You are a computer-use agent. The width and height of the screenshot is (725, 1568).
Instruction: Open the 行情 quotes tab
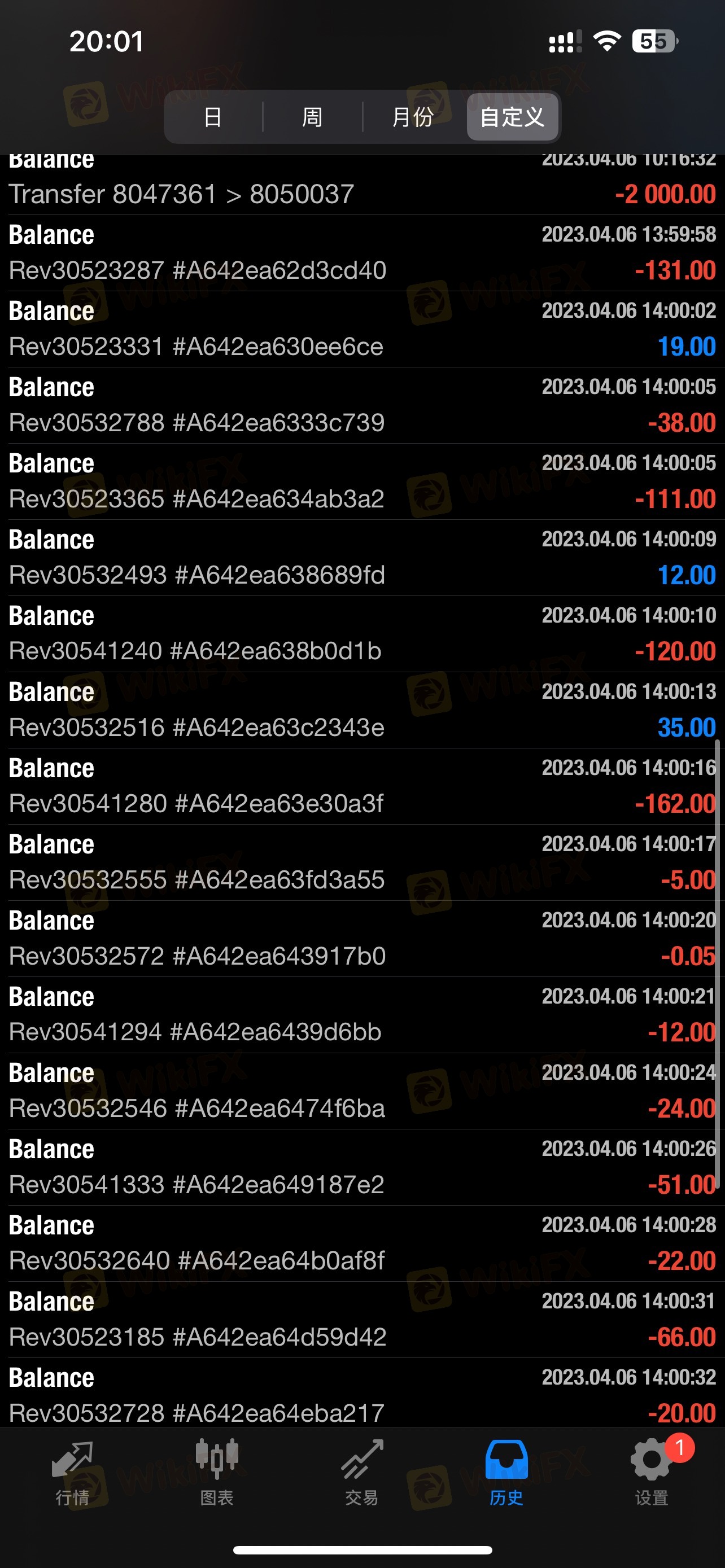[x=72, y=1472]
